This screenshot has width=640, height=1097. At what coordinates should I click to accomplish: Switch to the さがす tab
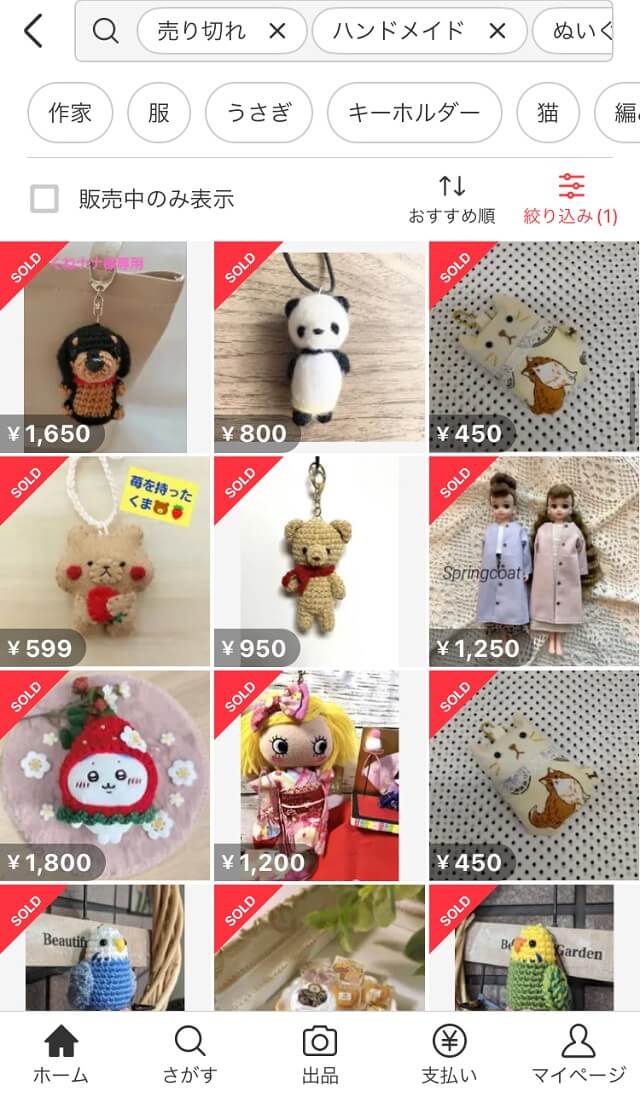pos(190,1055)
